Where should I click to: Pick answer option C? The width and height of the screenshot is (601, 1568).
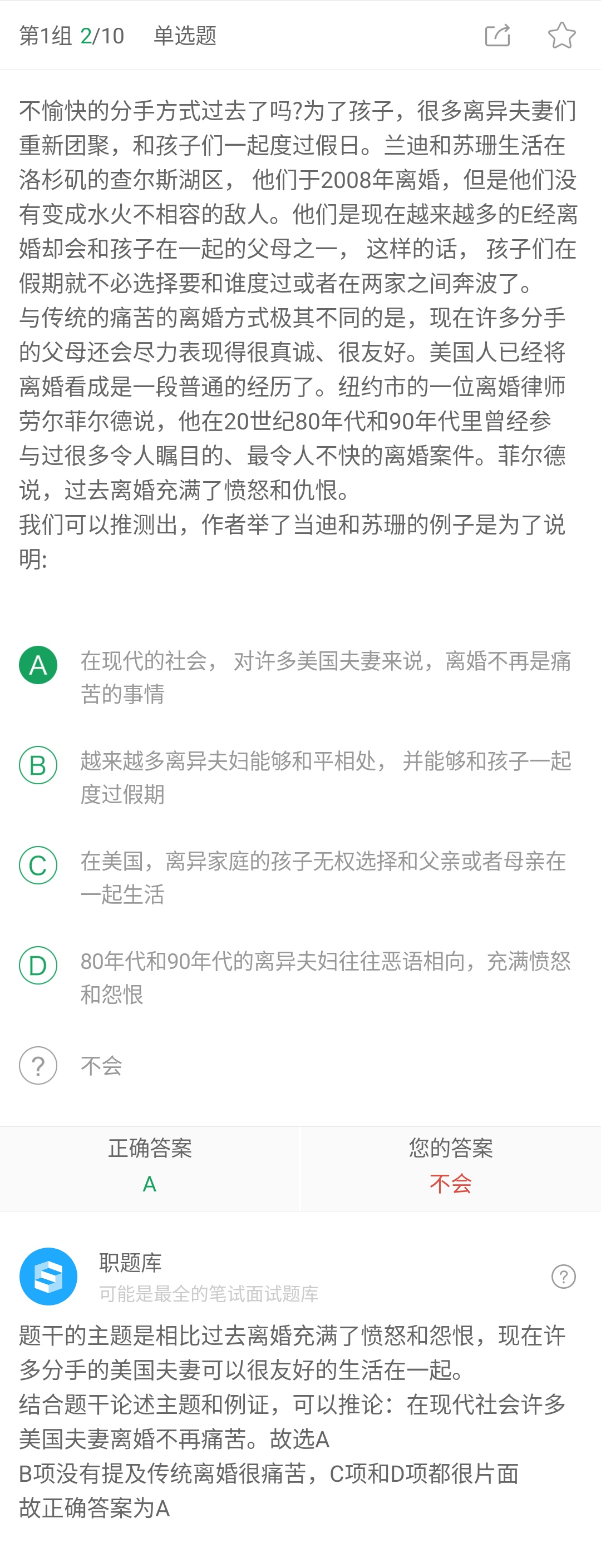pos(38,865)
